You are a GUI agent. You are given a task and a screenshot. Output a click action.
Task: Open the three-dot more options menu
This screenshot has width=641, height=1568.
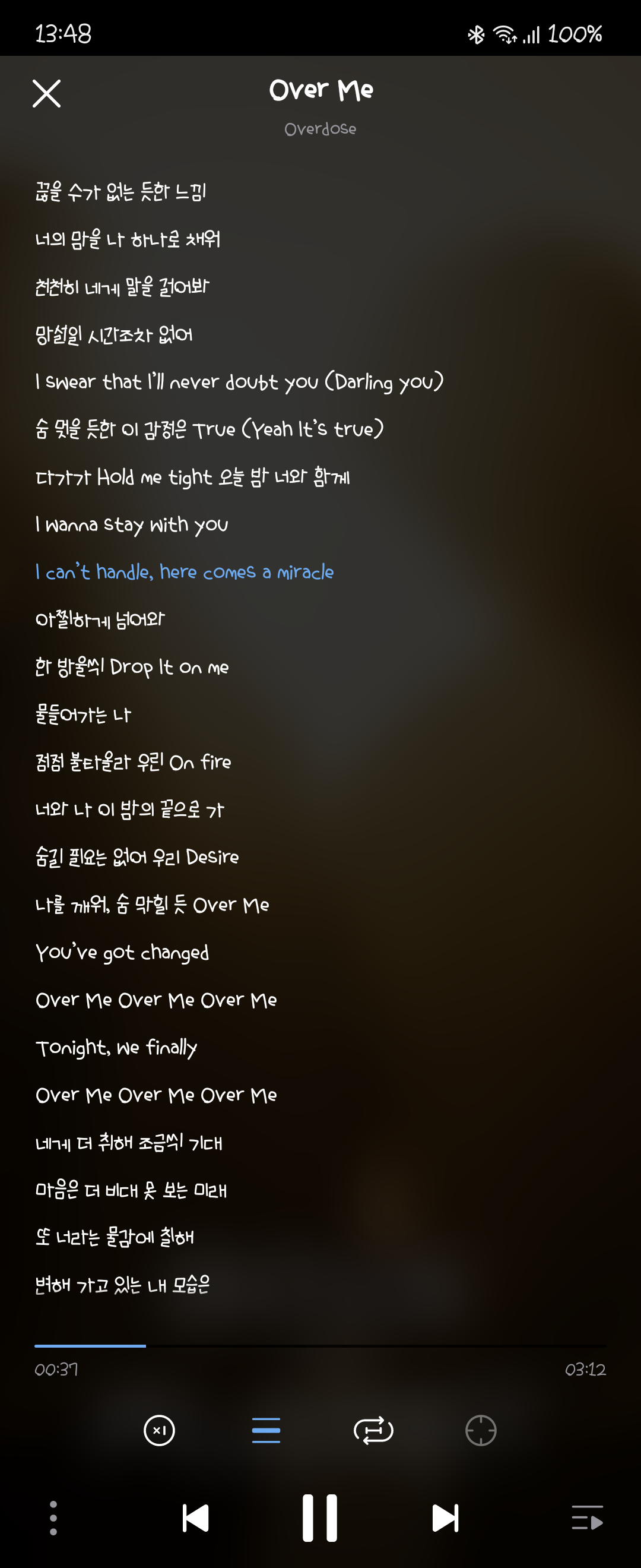coord(53,1518)
